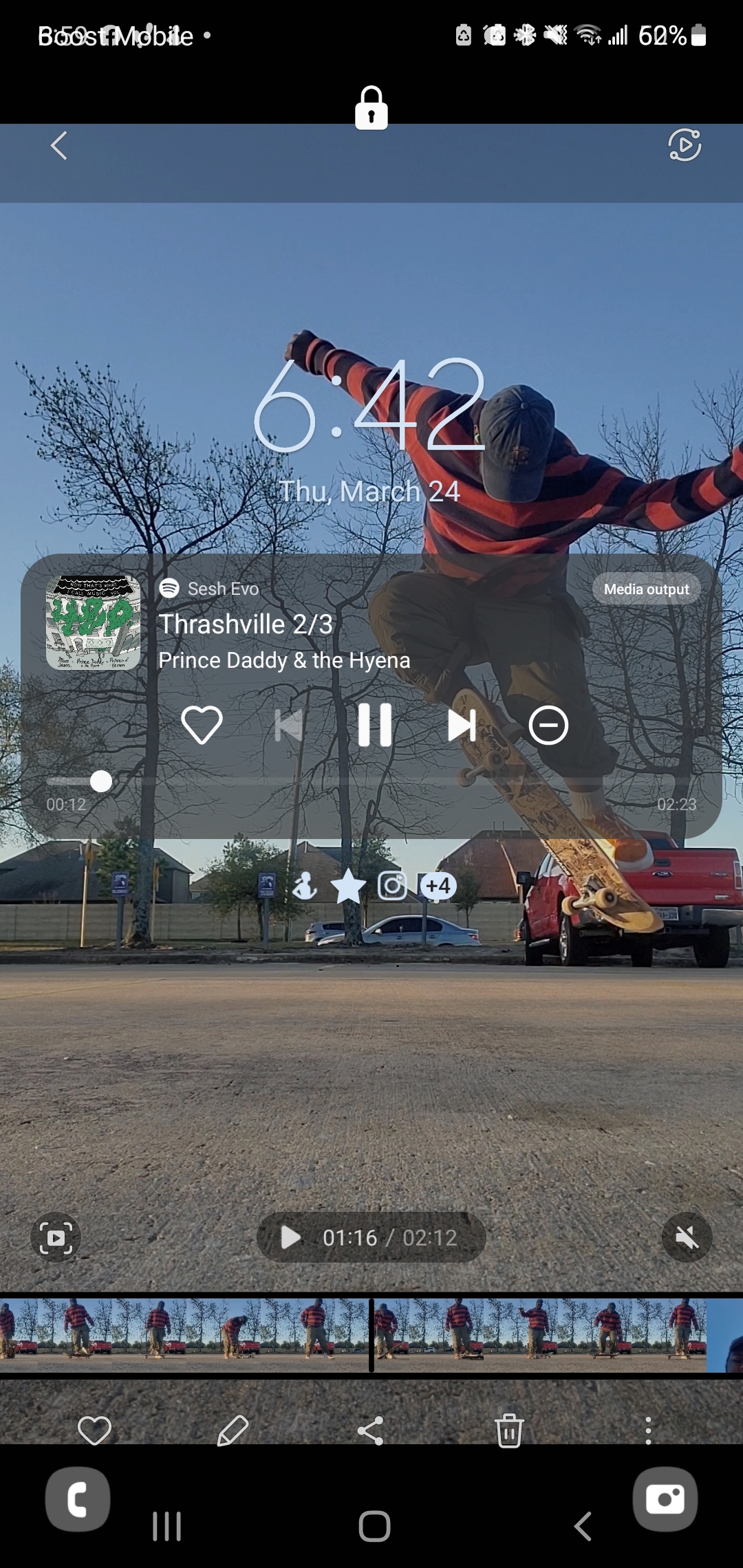Screen dimensions: 743x1568
Task: Unmute the video sound
Action: click(687, 1237)
